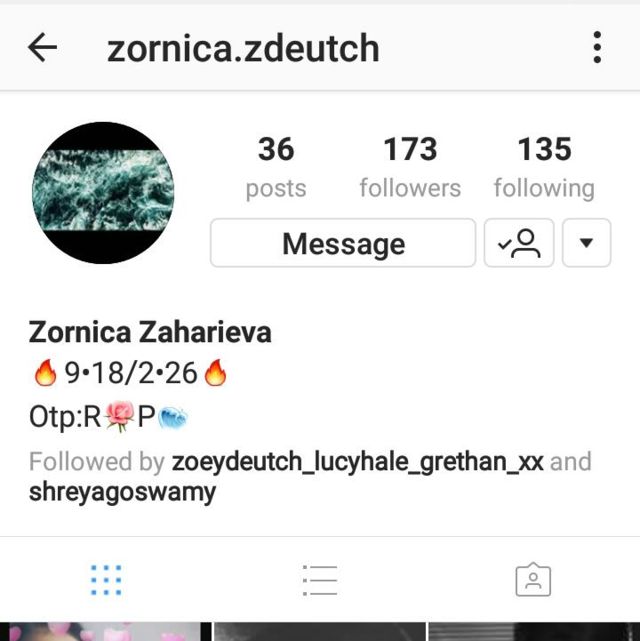
Task: Open shreyagoswamy profile
Action: (122, 492)
